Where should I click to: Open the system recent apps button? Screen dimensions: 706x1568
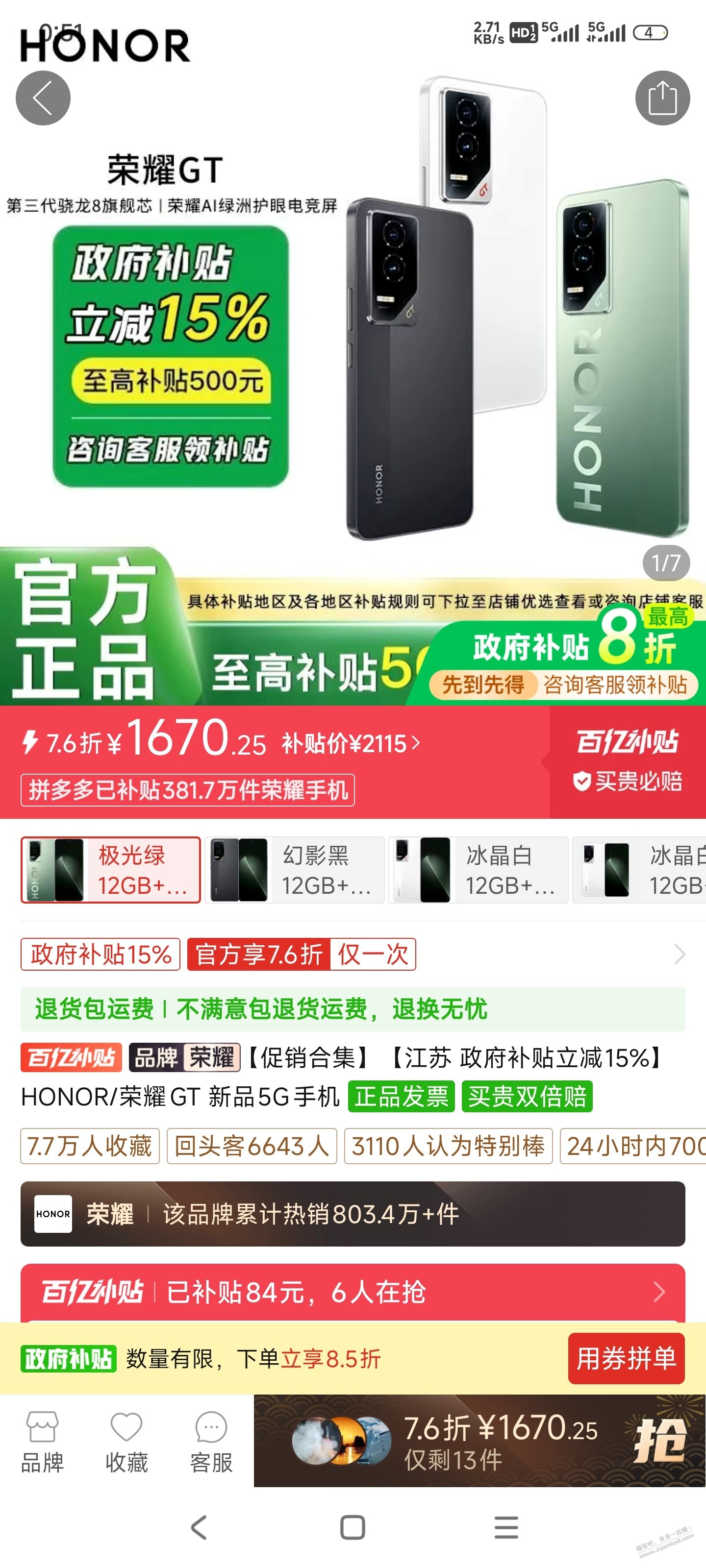505,1527
